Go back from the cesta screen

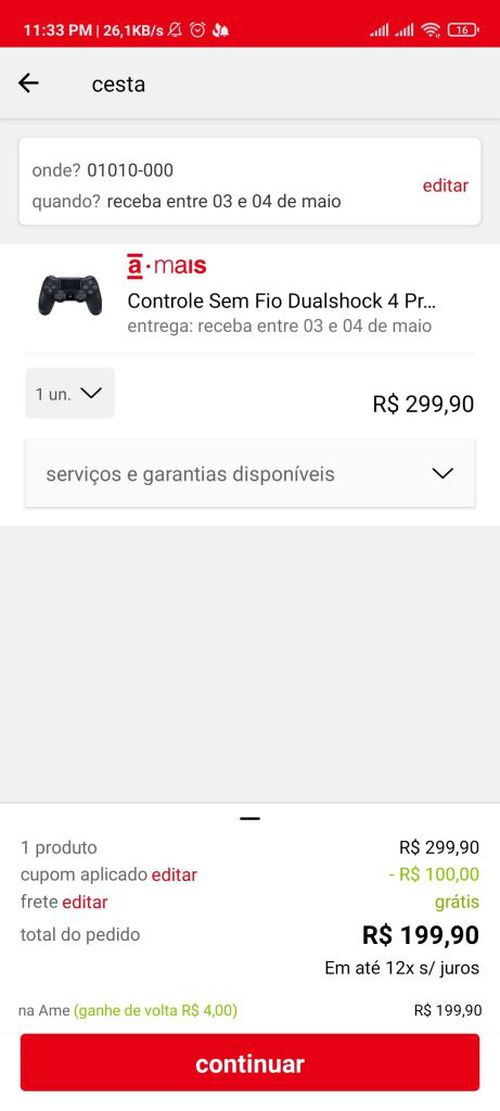(x=28, y=84)
